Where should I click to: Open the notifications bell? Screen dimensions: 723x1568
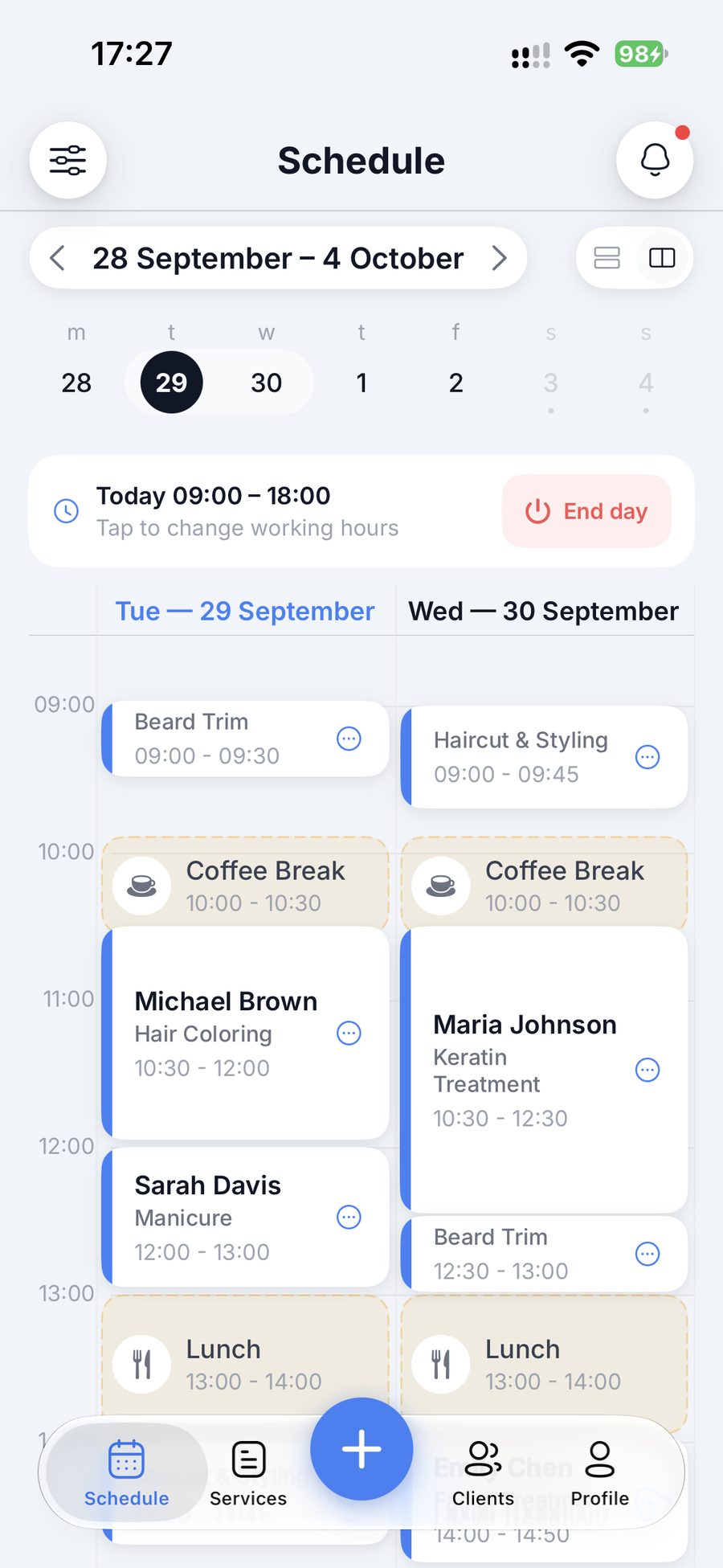(655, 160)
